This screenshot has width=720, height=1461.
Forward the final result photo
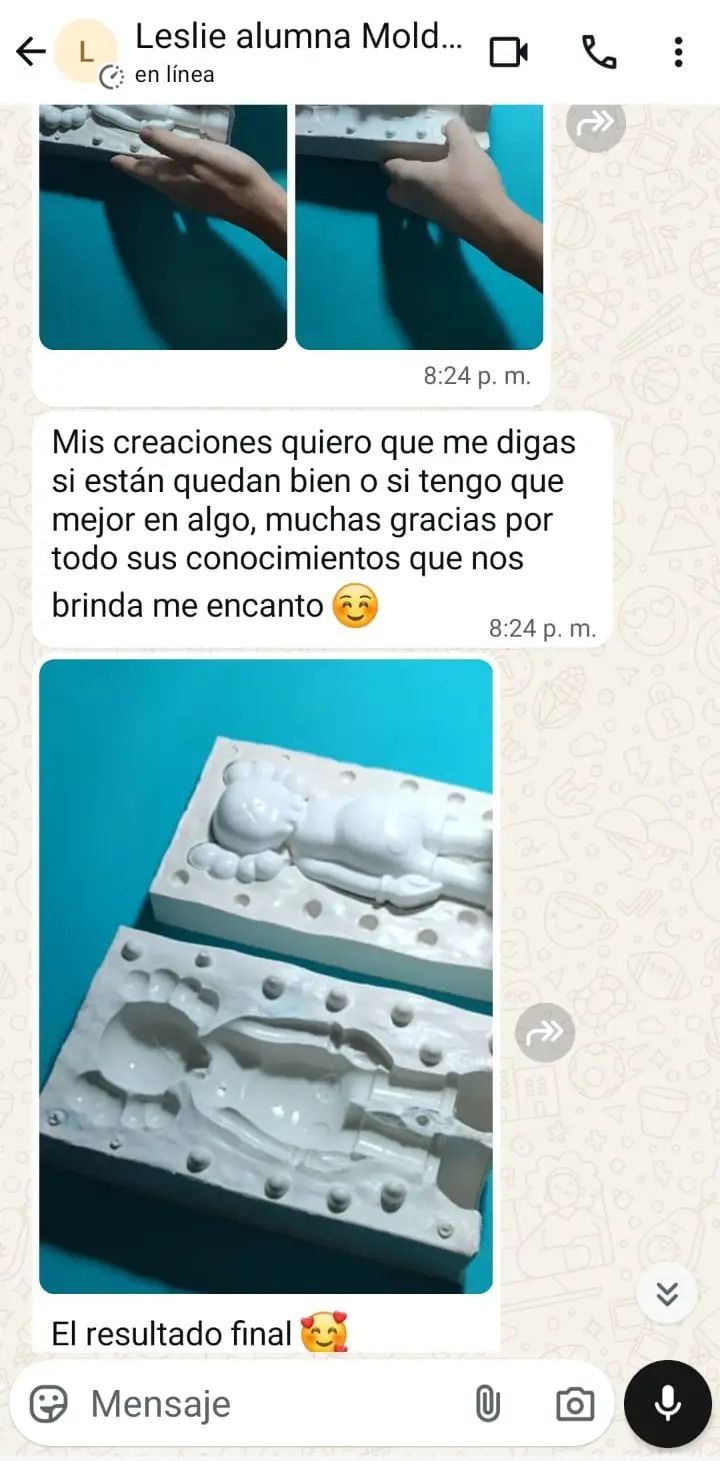click(x=545, y=1032)
